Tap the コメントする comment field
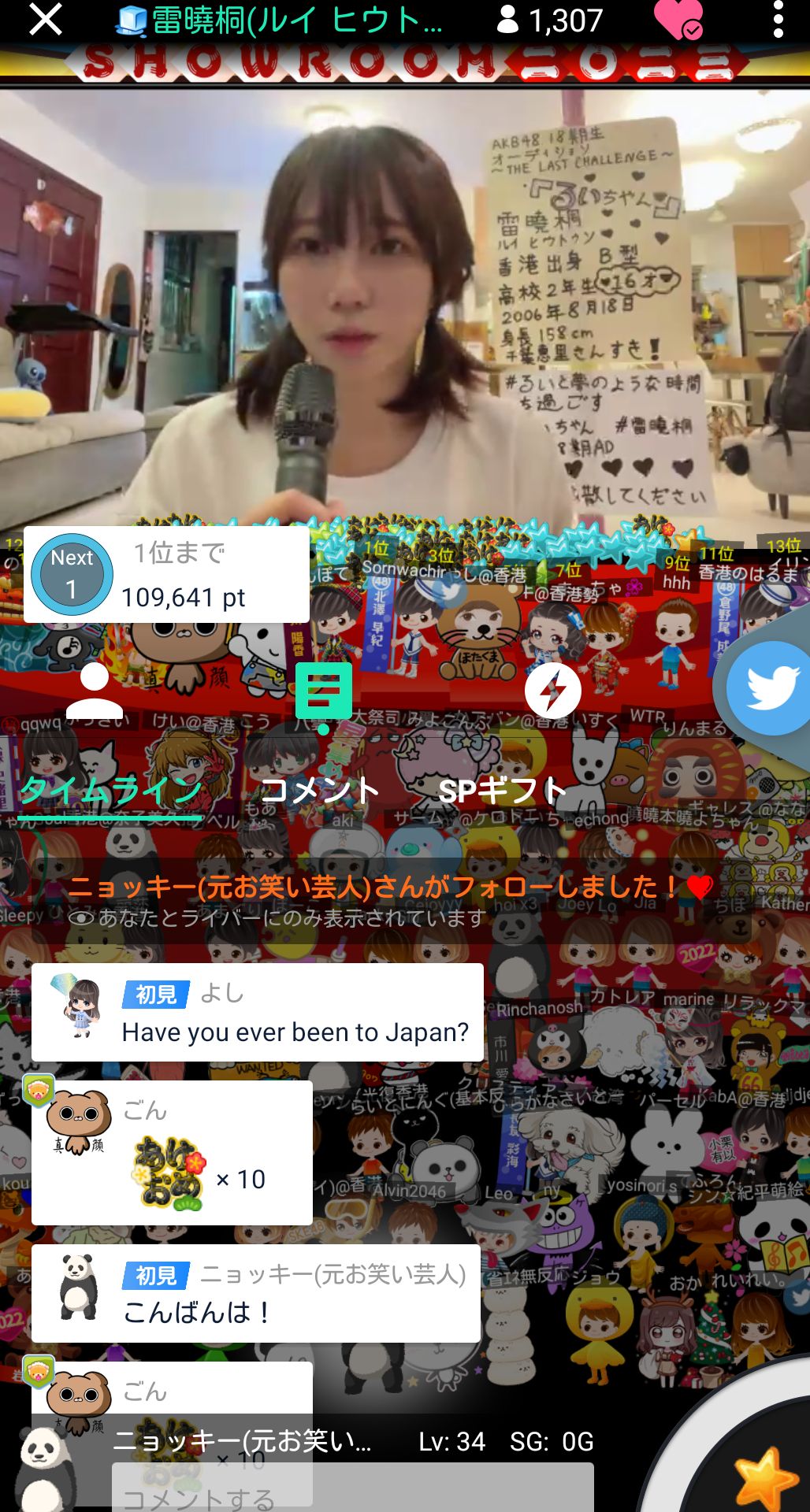This screenshot has width=810, height=1512. (x=352, y=1491)
